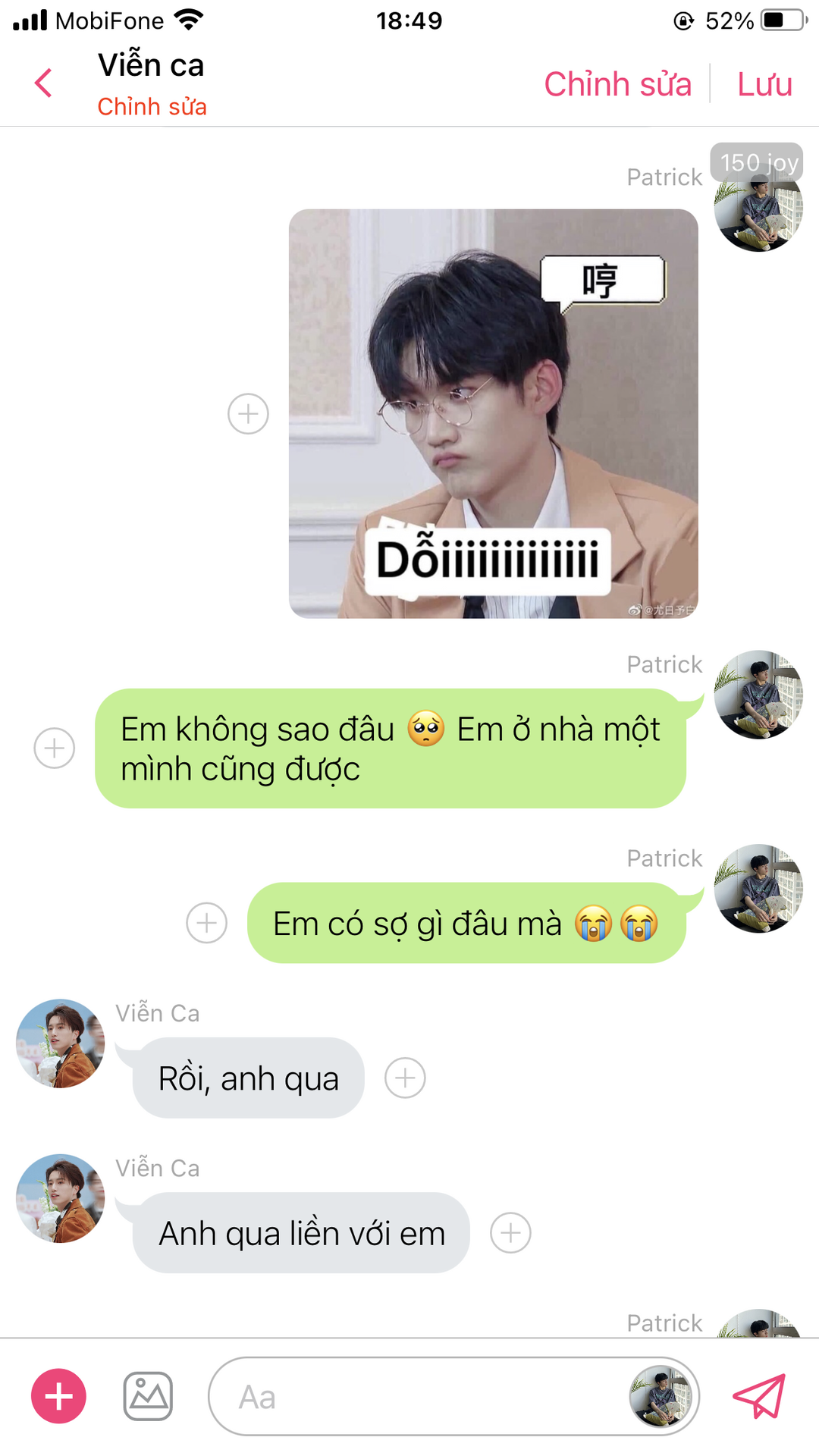Tap Chỉnh sửa in the top bar
The image size is (819, 1456).
617,84
